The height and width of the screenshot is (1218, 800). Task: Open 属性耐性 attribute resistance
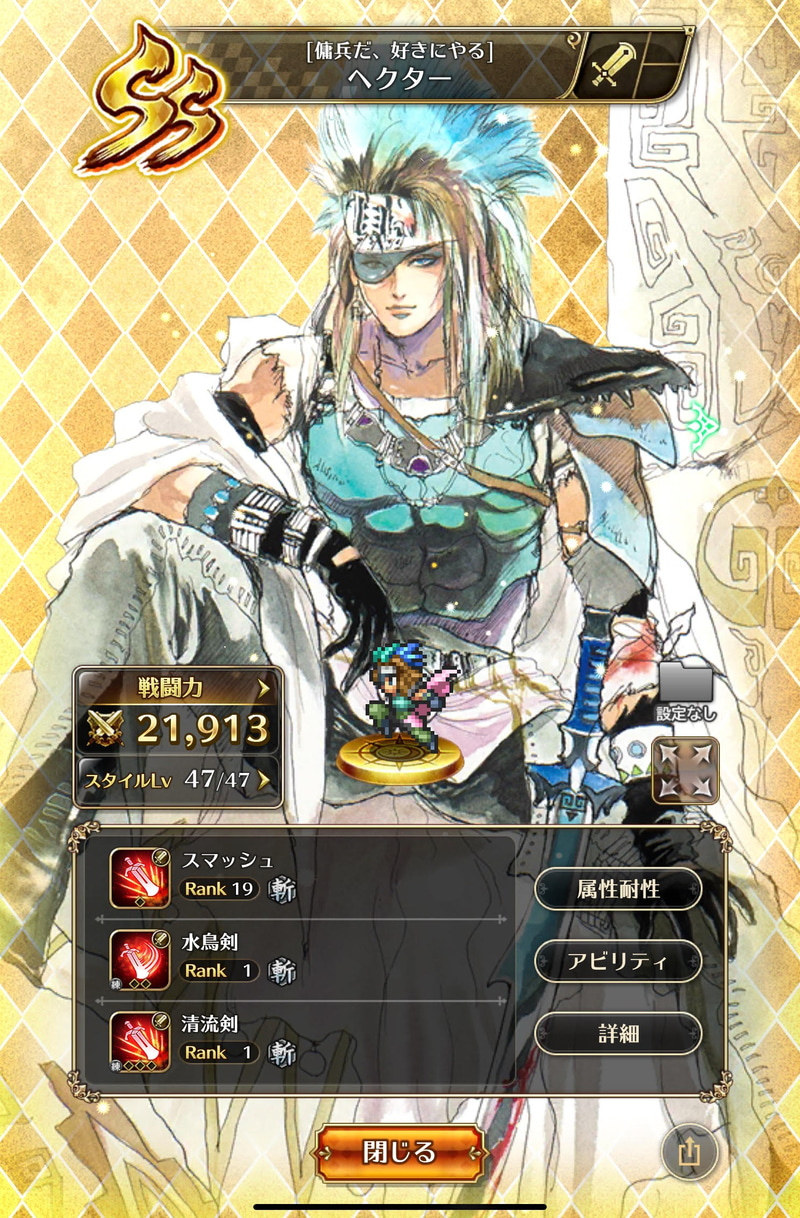pos(617,889)
